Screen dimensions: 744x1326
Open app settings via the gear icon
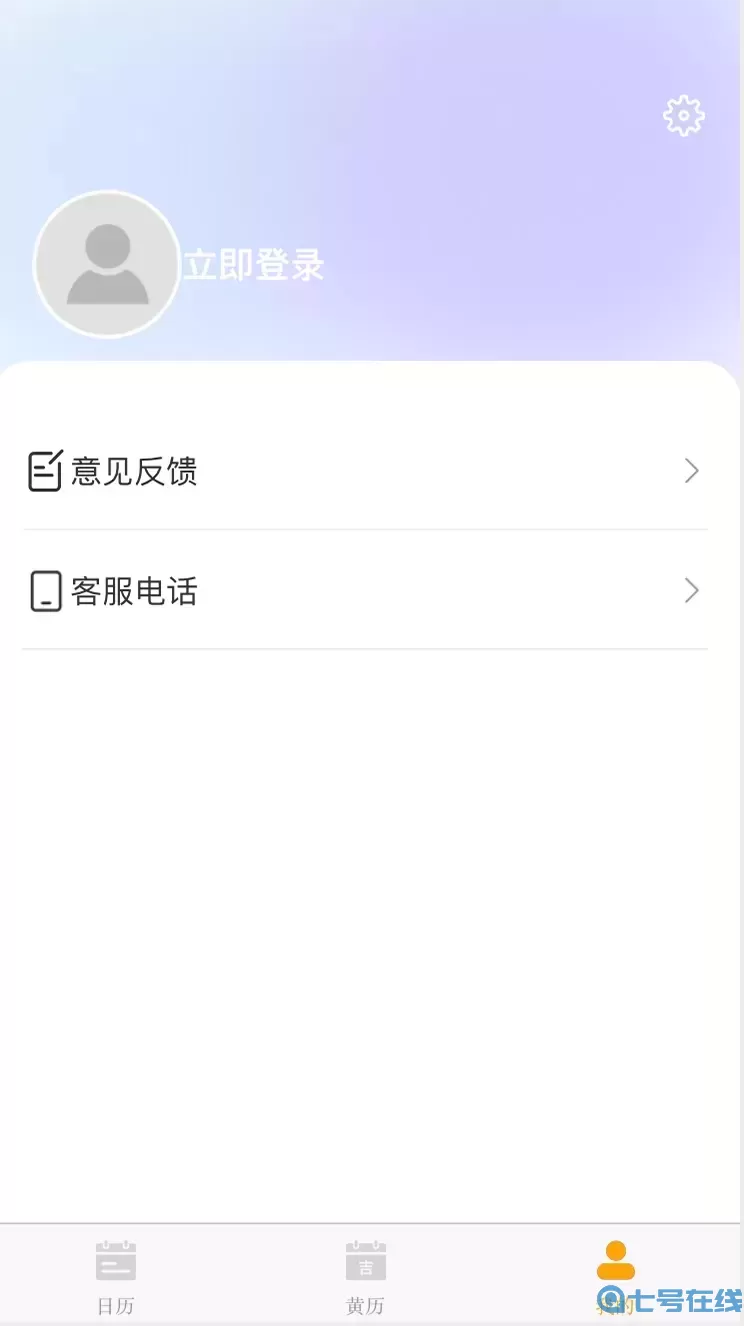pos(683,114)
